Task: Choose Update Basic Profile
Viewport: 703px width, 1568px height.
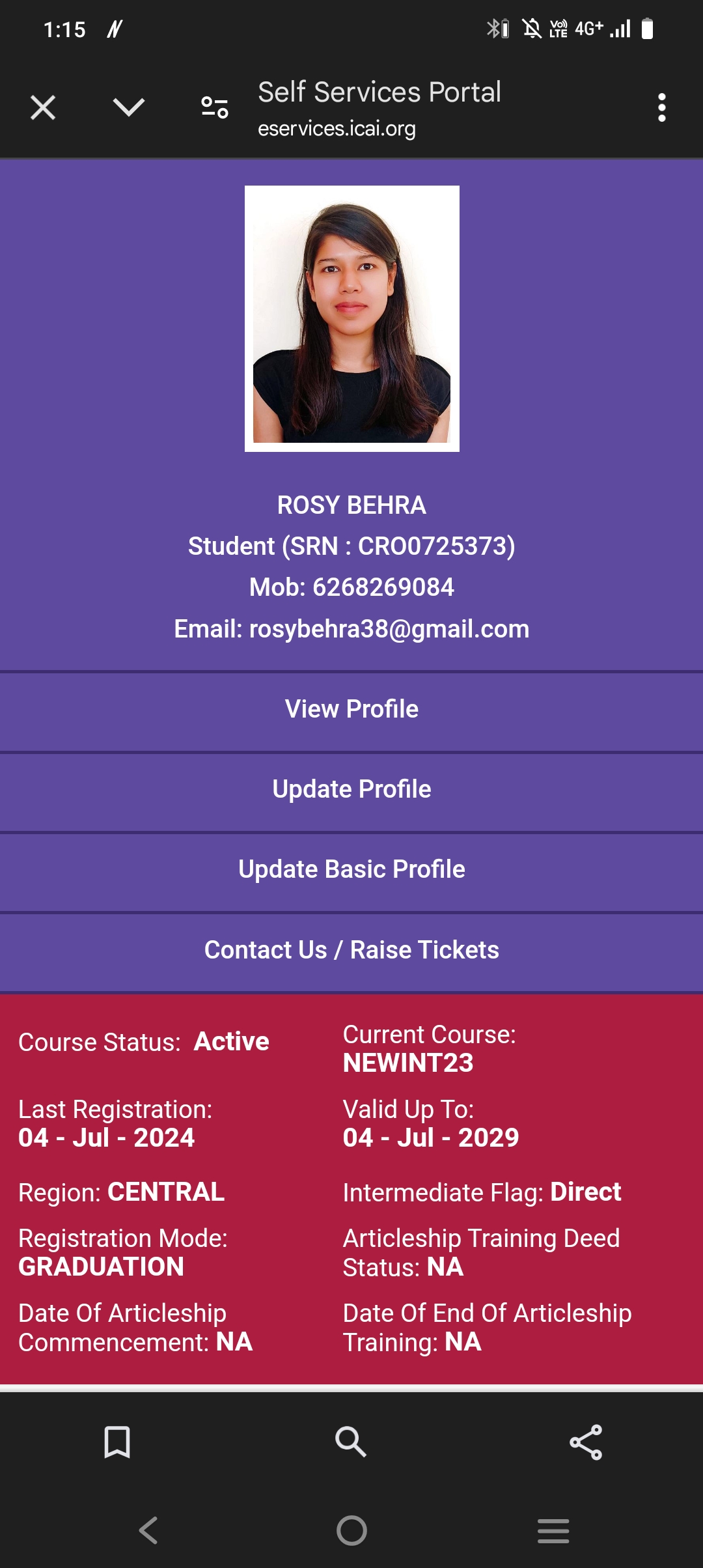Action: point(351,869)
